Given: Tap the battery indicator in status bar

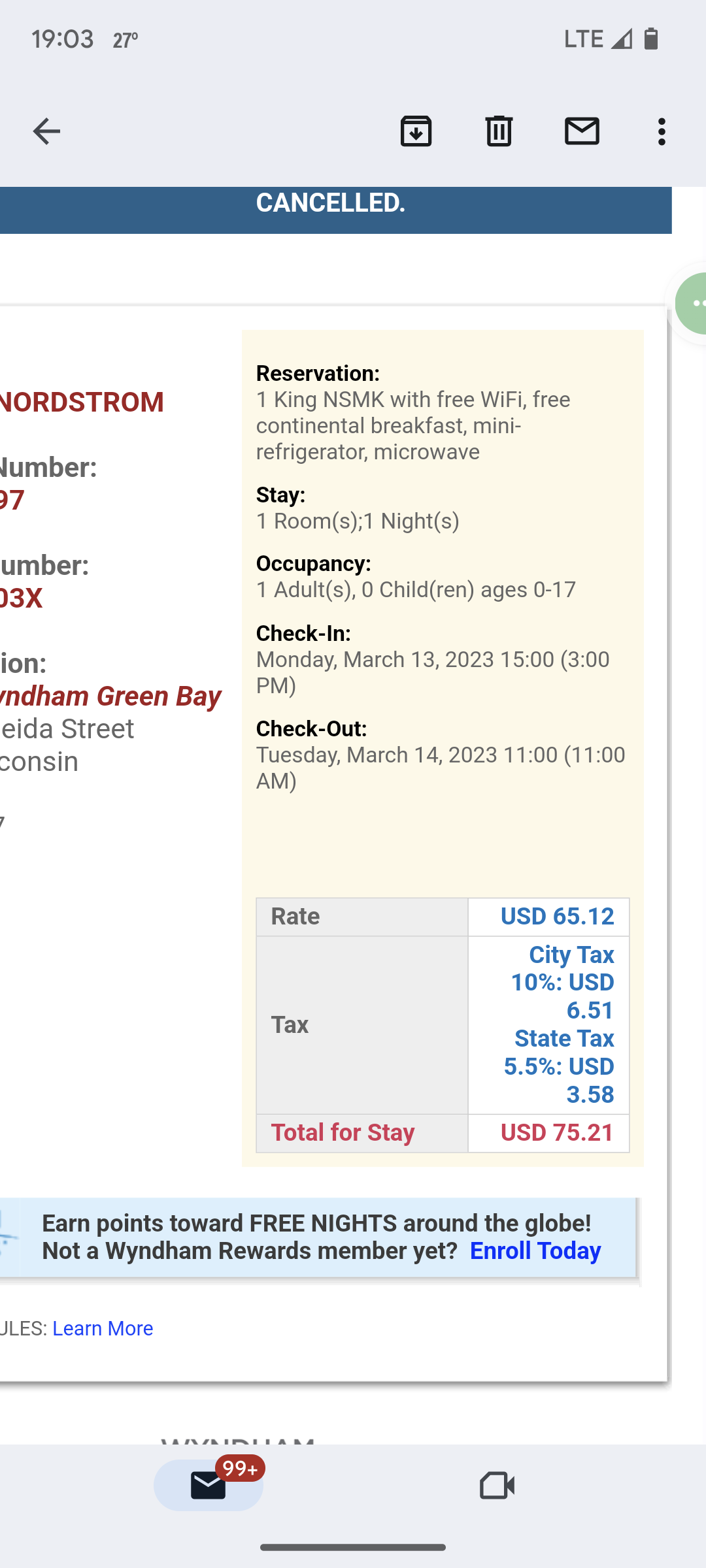Looking at the screenshot, I should pyautogui.click(x=651, y=38).
